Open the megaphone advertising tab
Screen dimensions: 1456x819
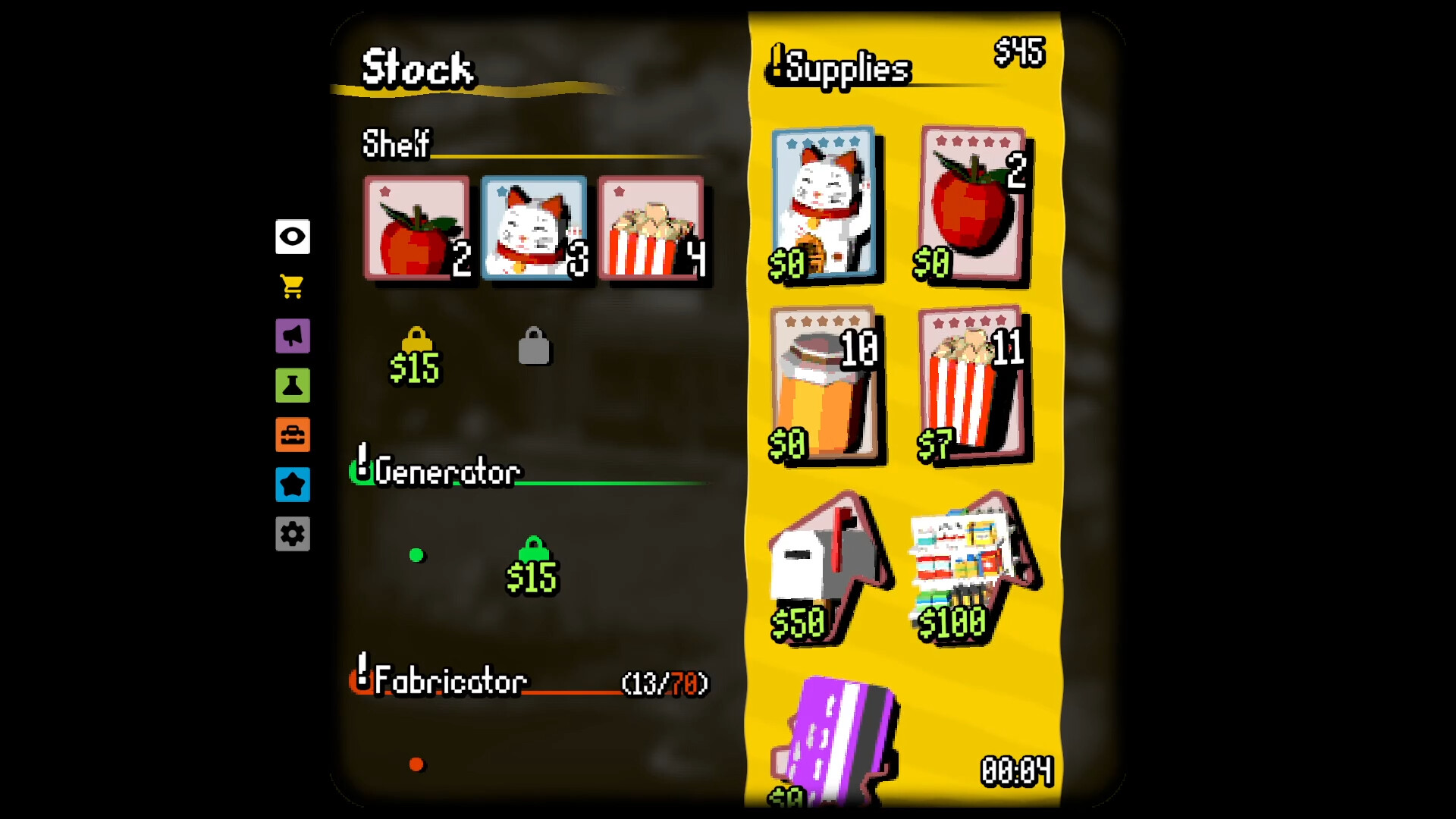pyautogui.click(x=293, y=336)
